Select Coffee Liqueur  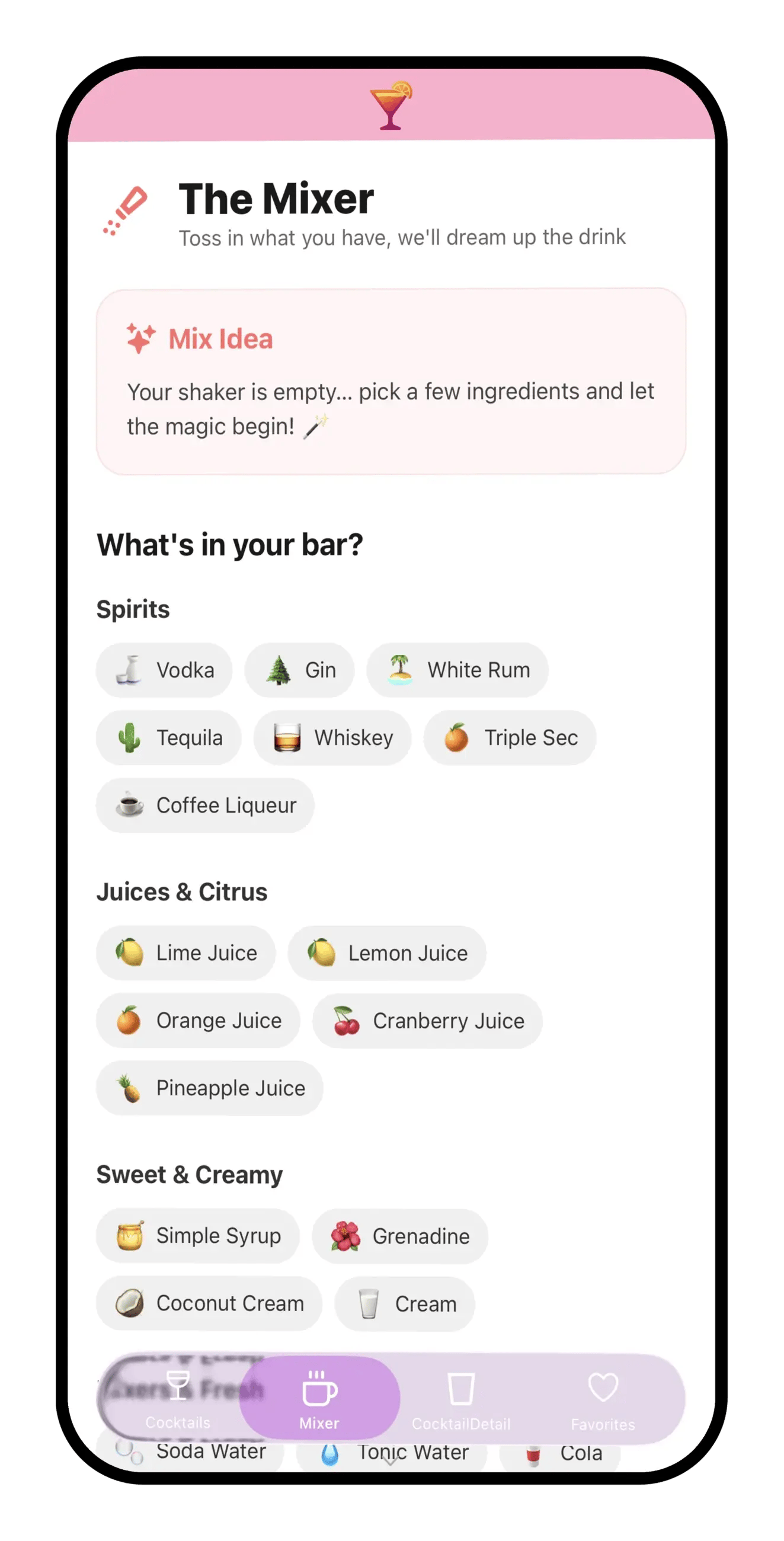205,805
